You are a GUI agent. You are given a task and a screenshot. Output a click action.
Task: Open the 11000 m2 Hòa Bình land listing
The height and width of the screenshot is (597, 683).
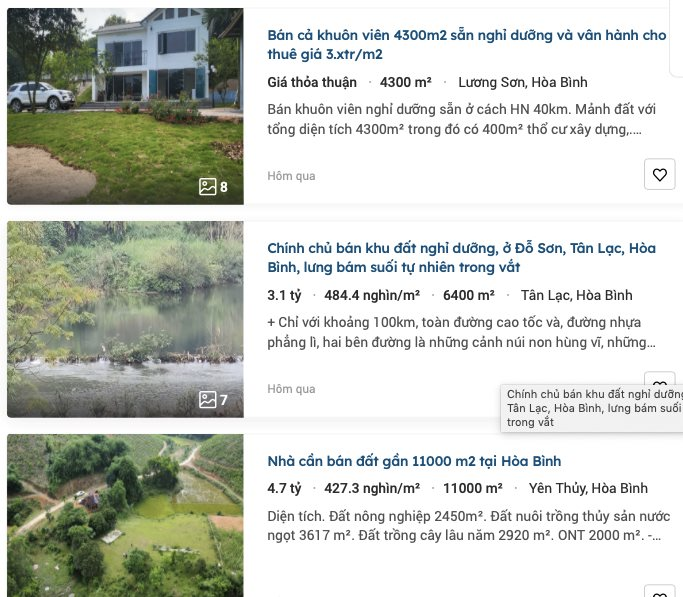[x=414, y=461]
